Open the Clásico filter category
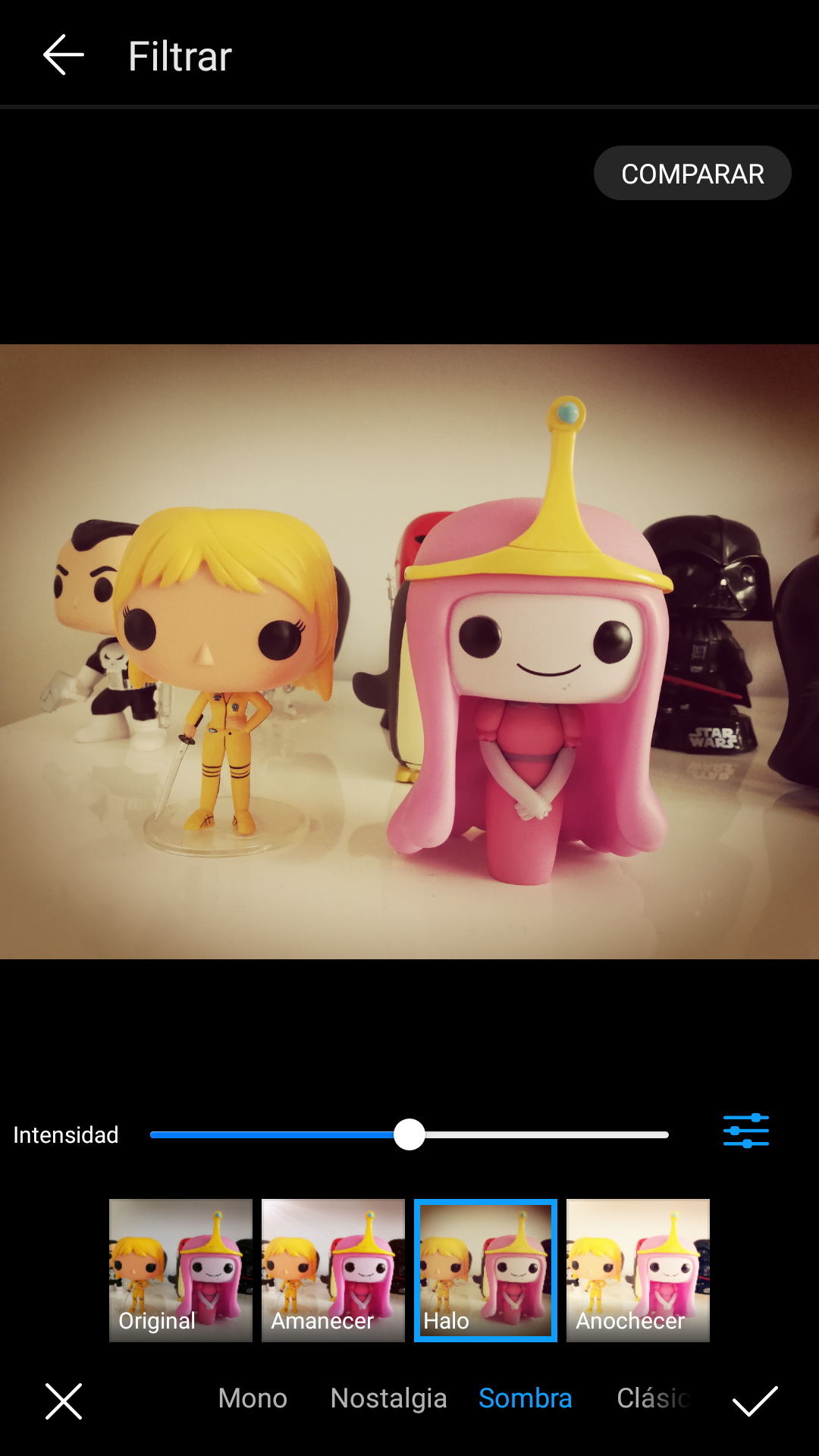819x1456 pixels. pyautogui.click(x=652, y=1398)
